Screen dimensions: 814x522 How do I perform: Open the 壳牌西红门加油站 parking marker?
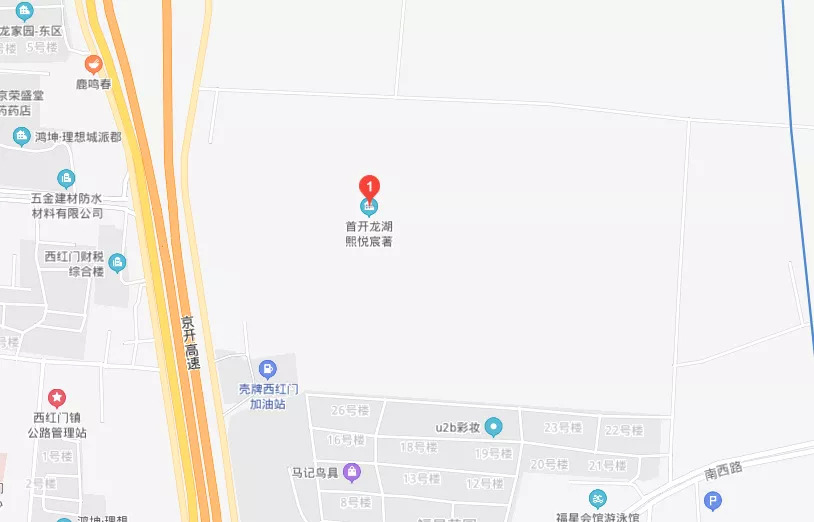click(x=267, y=369)
